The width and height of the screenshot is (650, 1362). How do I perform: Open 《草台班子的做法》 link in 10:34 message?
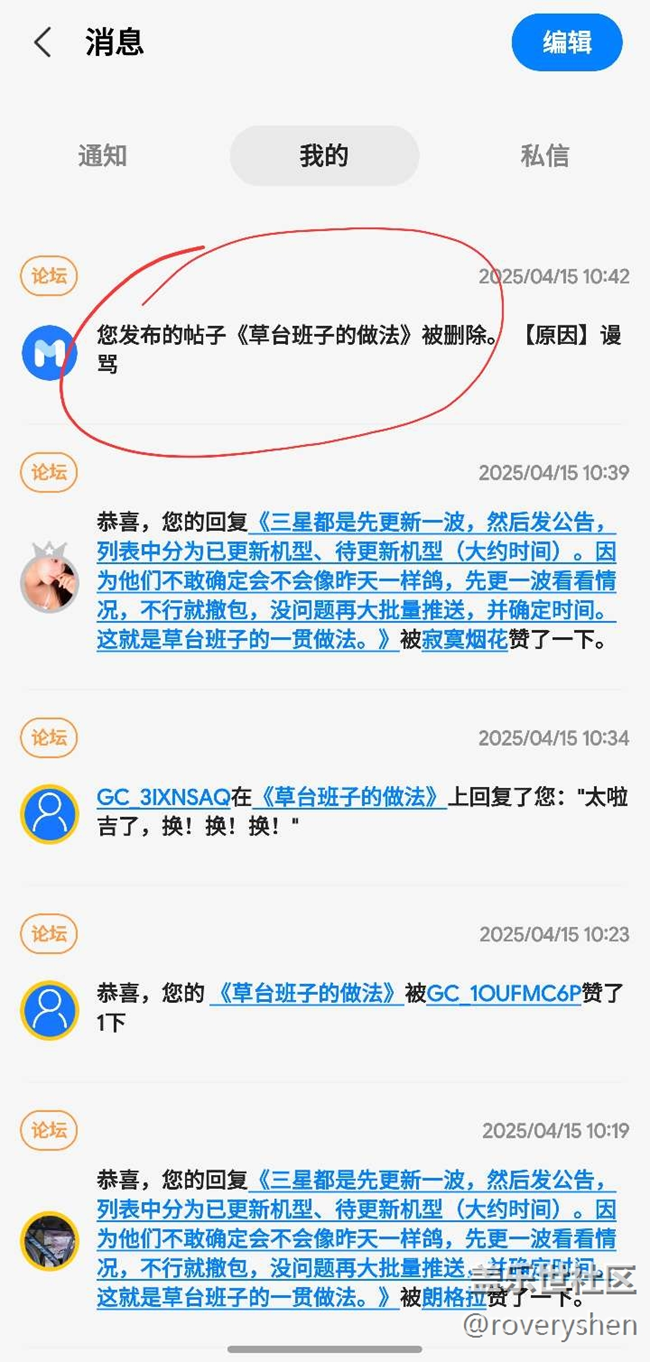coord(350,797)
